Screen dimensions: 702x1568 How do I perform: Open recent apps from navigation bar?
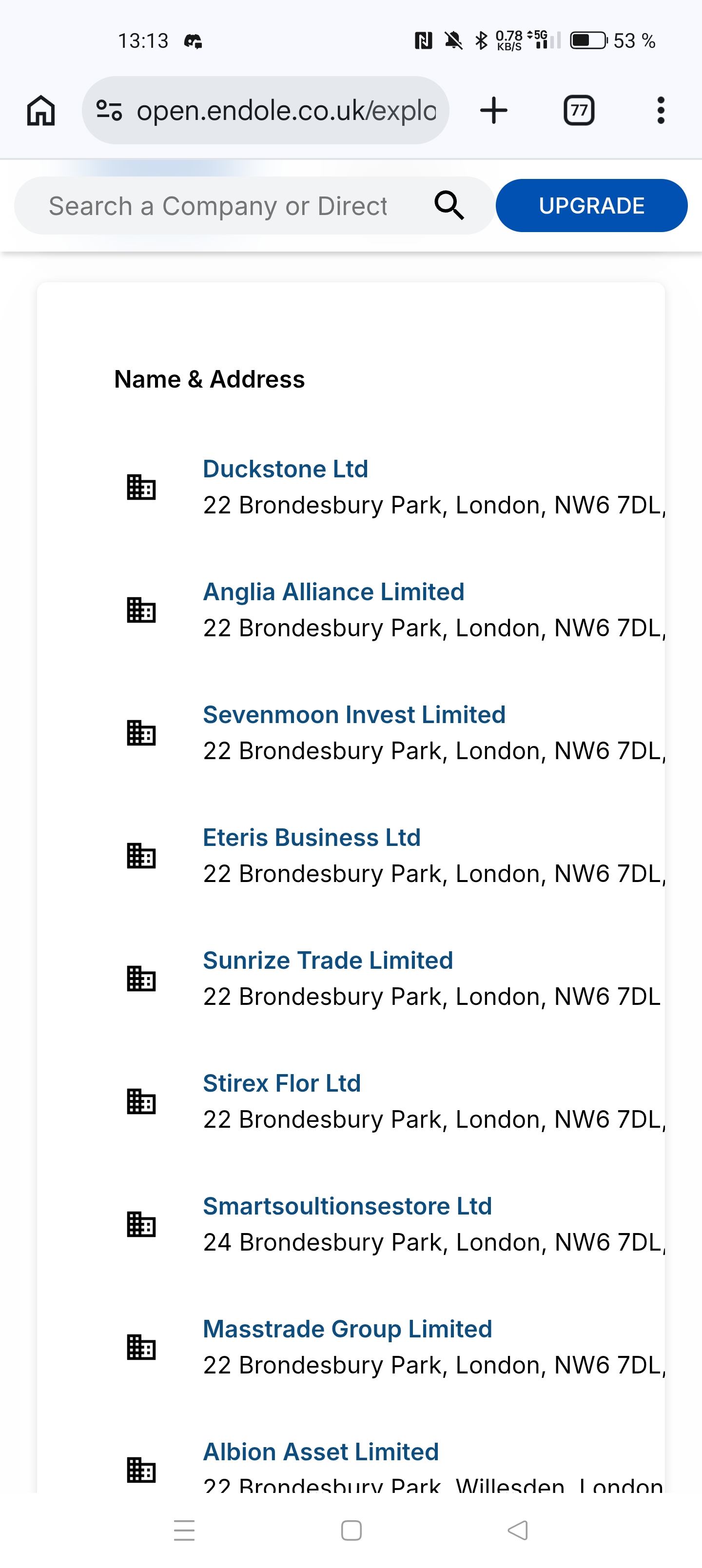click(184, 1530)
